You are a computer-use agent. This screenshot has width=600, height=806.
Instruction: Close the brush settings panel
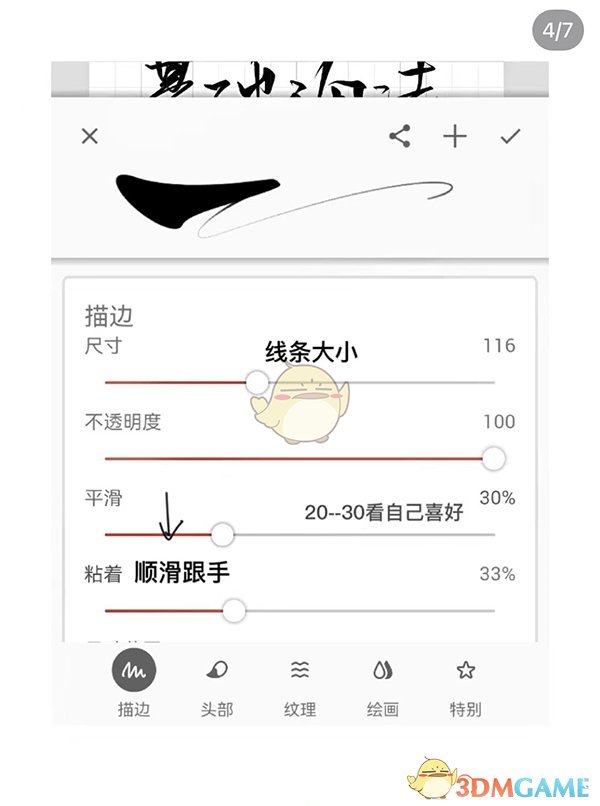(90, 136)
